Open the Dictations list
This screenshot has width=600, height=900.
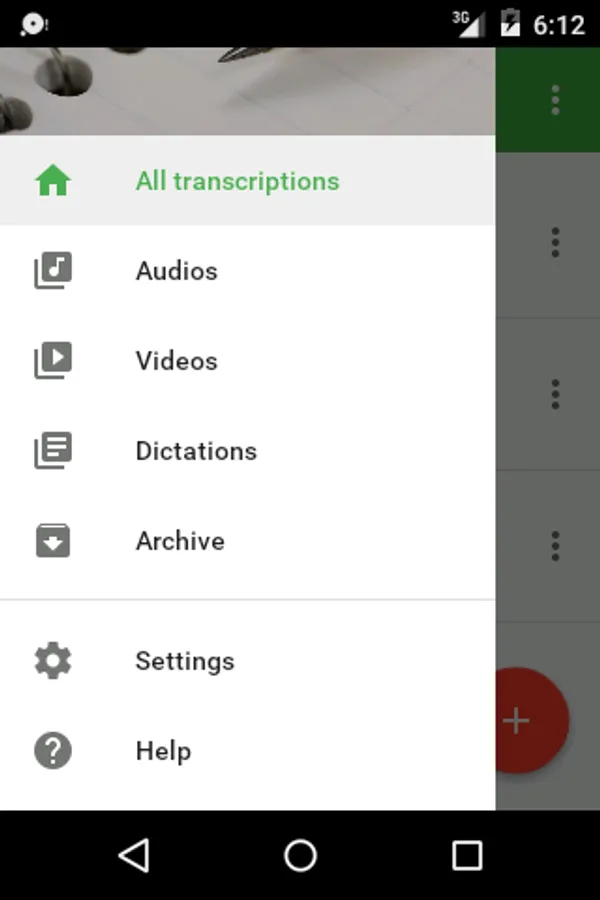(x=196, y=451)
